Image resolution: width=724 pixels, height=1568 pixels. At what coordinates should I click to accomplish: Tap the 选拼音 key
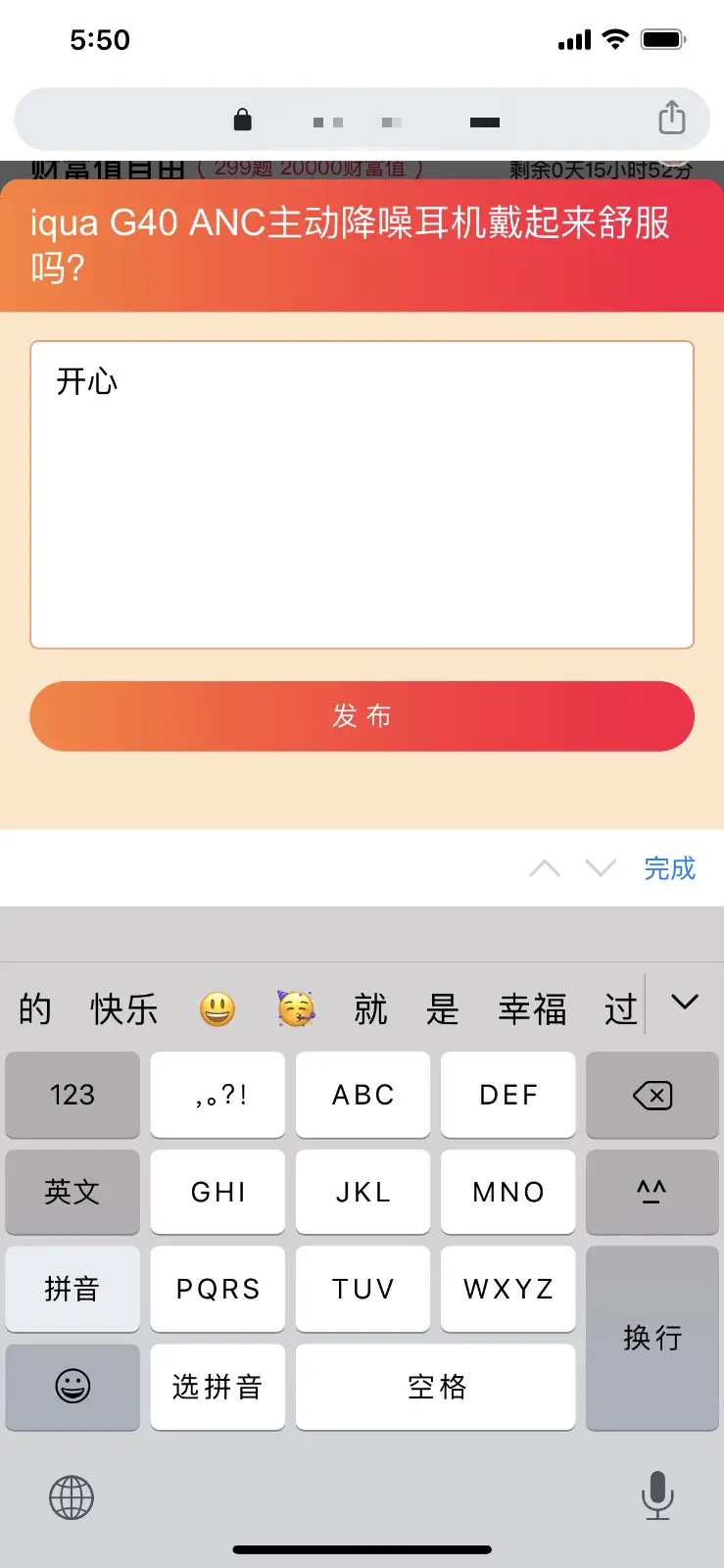coord(217,1387)
